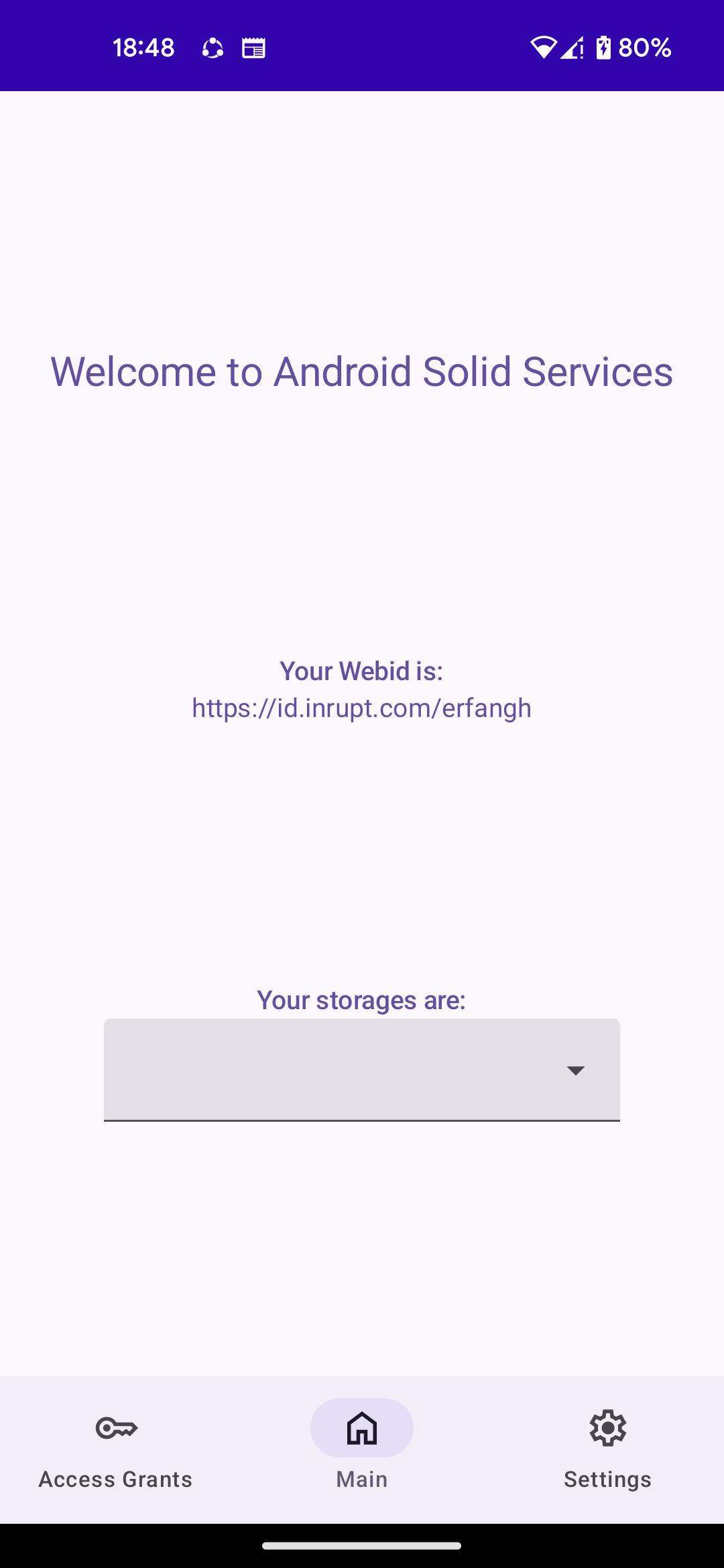Open the Settings tab
Image resolution: width=724 pixels, height=1568 pixels.
[x=607, y=1450]
